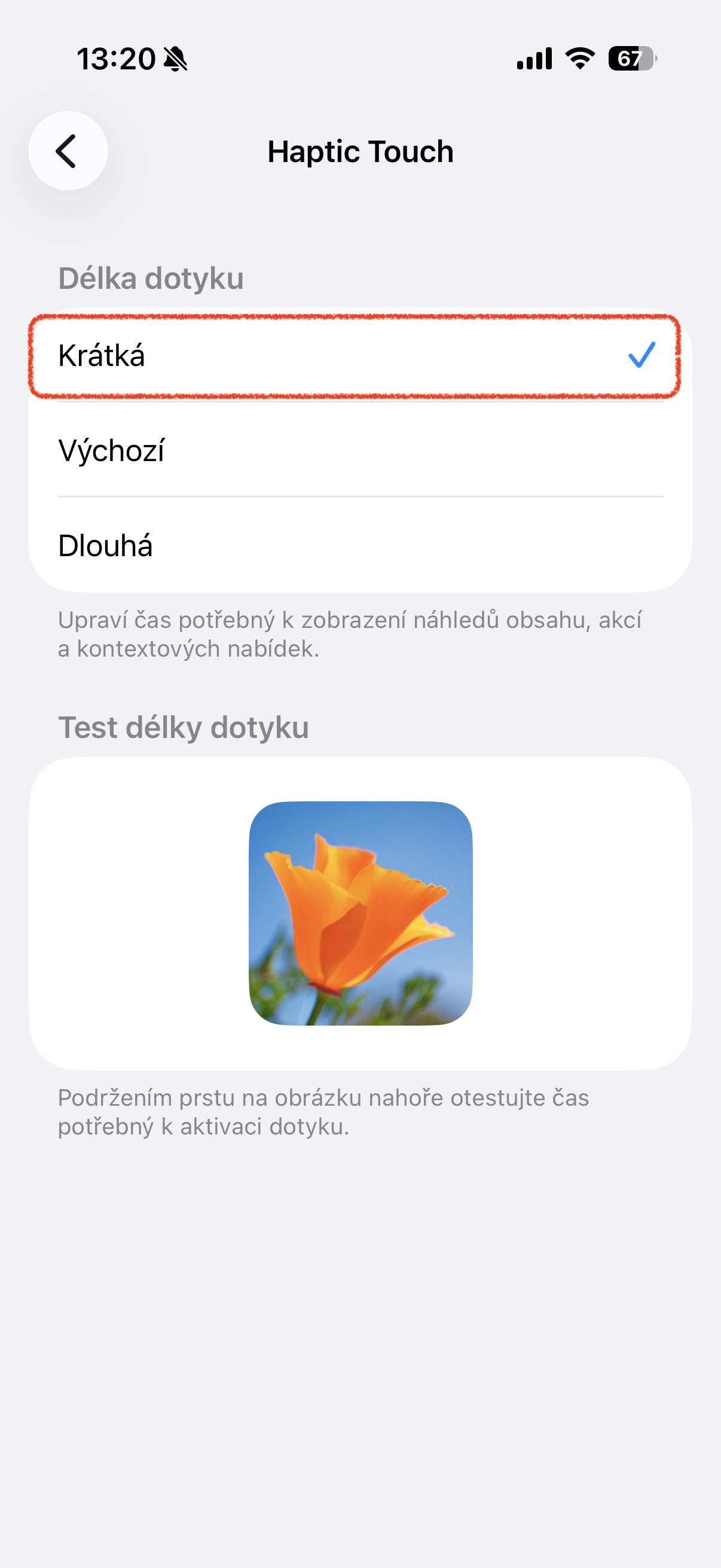Viewport: 721px width, 1568px height.
Task: Choose Výchozí touch duration
Action: click(x=359, y=450)
